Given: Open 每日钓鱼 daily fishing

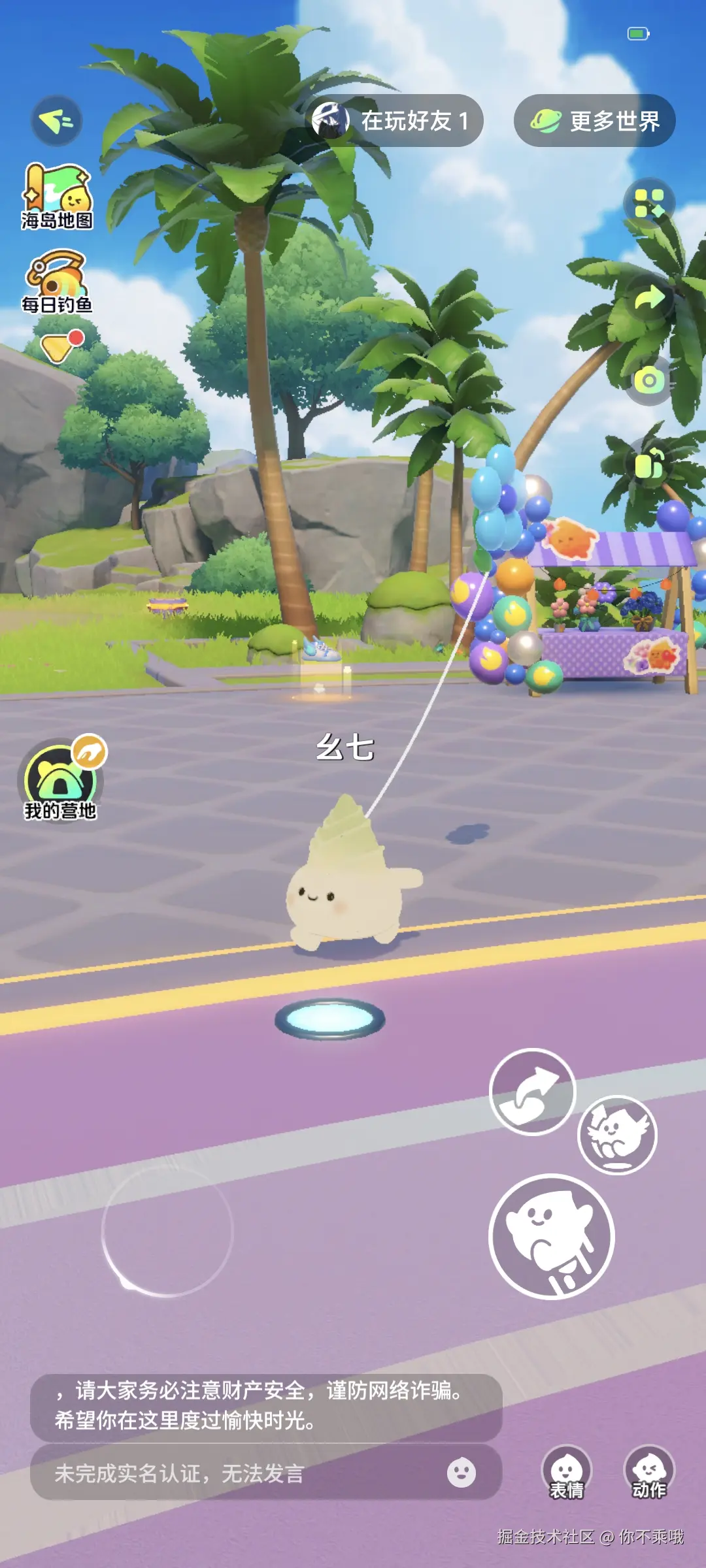Looking at the screenshot, I should point(57,281).
